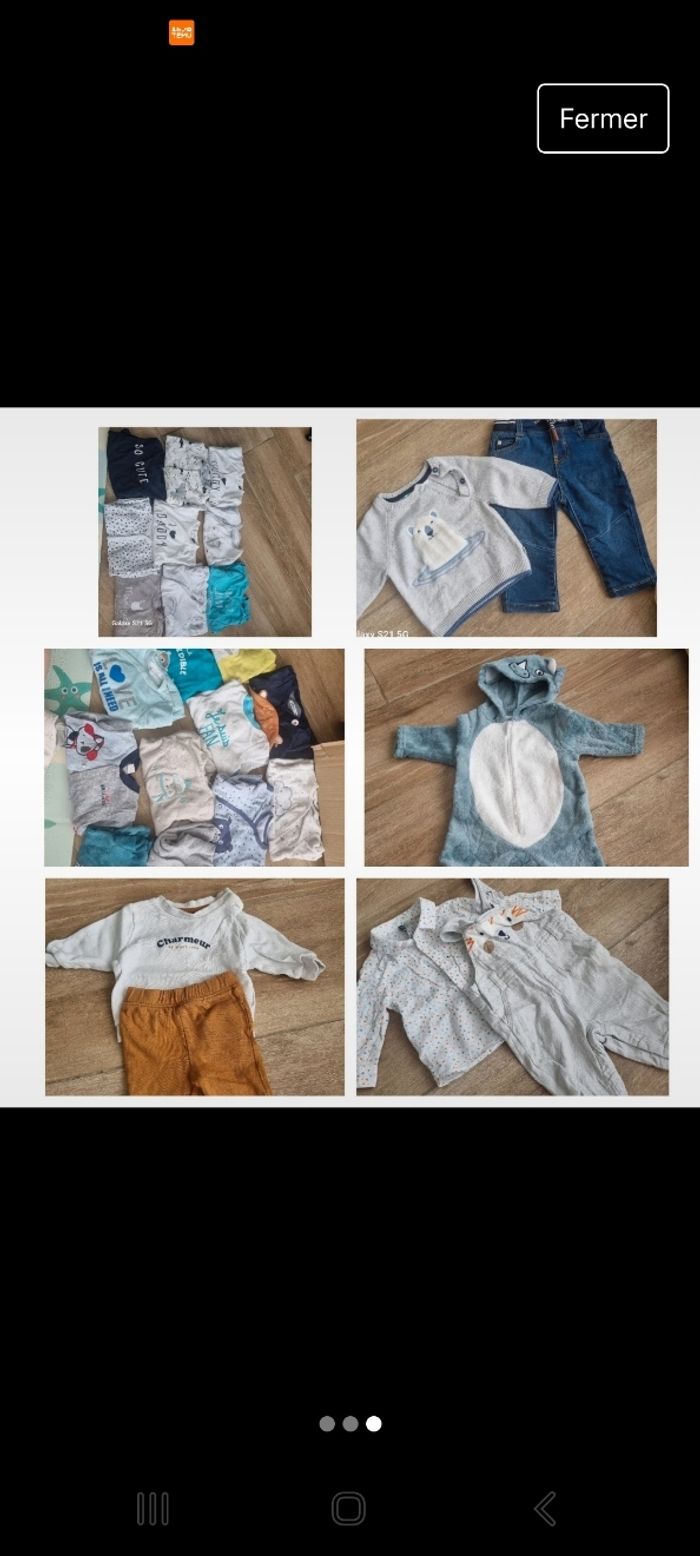Image resolution: width=700 pixels, height=1556 pixels.
Task: Go back using the system back arrow
Action: click(545, 1508)
